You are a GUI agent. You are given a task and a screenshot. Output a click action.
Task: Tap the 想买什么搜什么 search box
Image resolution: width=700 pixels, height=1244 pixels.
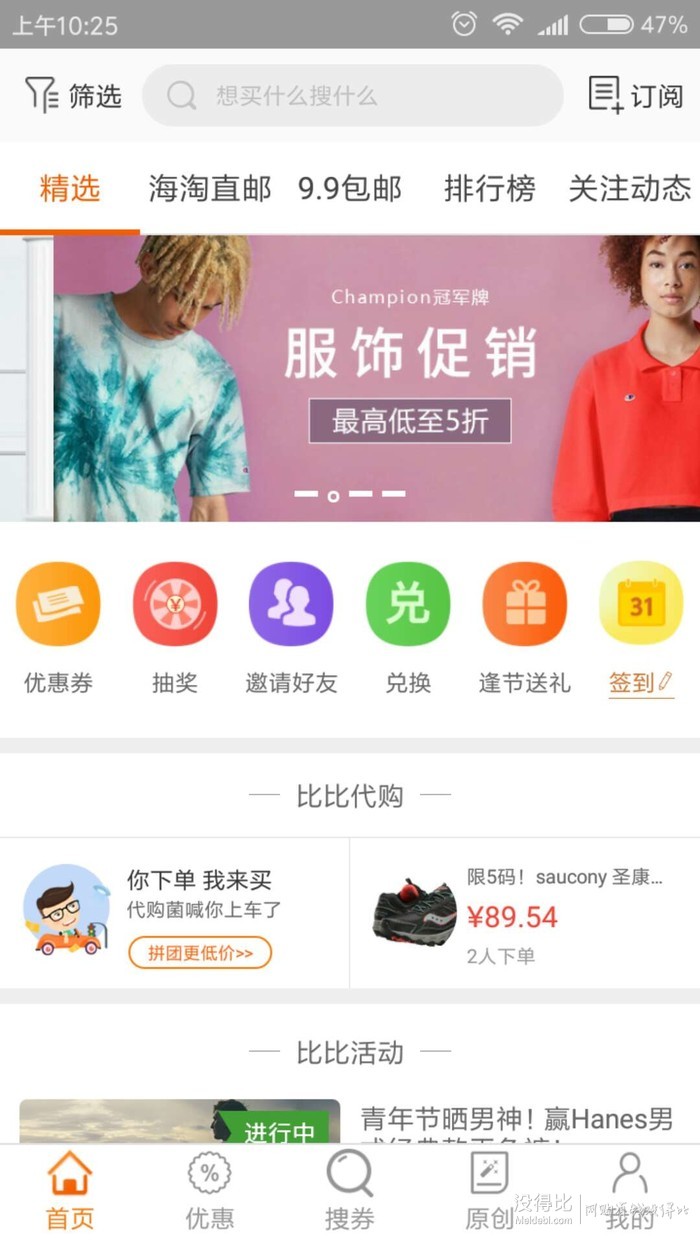pos(352,96)
